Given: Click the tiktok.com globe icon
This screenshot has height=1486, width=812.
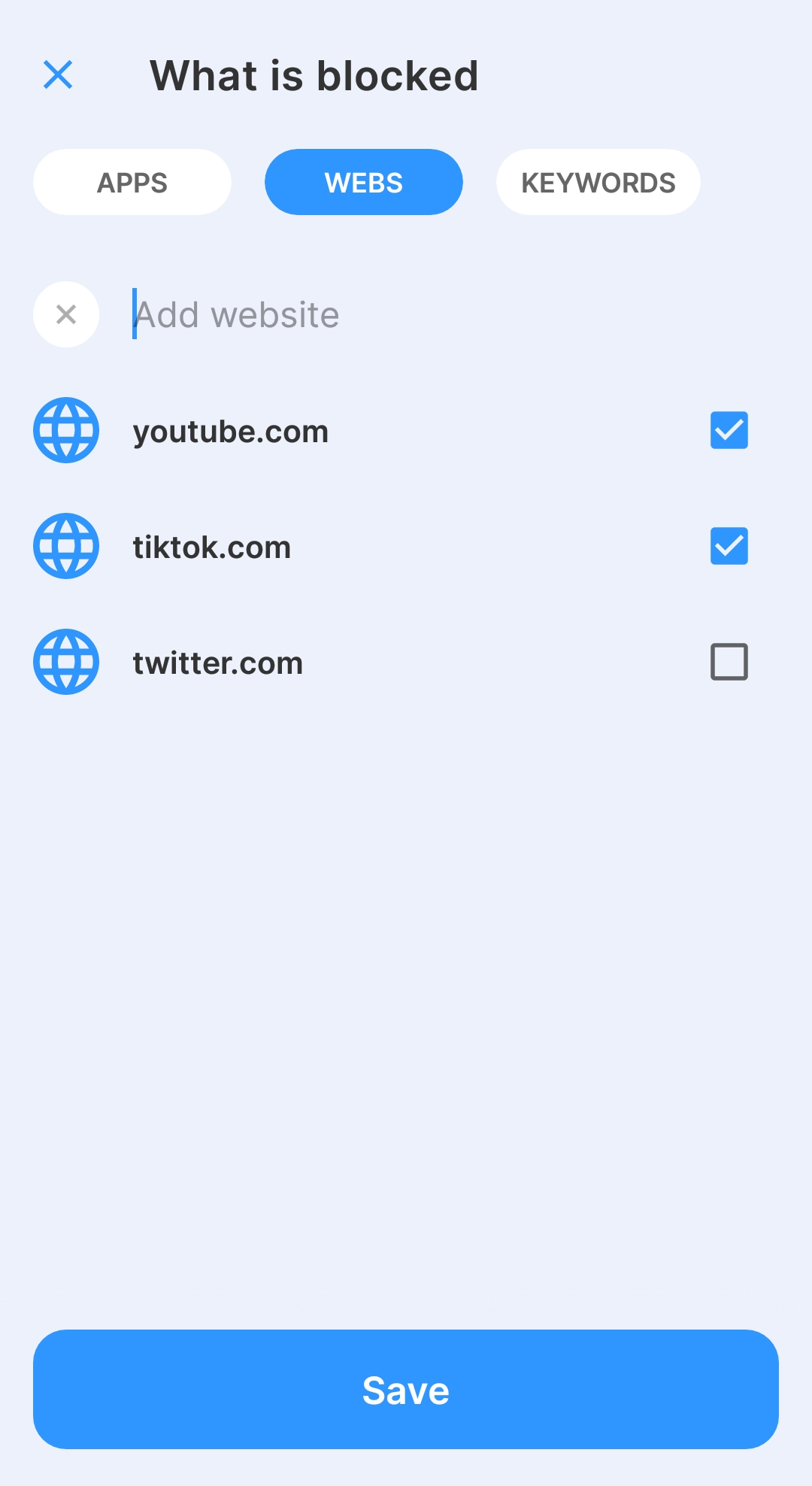Looking at the screenshot, I should click(65, 546).
